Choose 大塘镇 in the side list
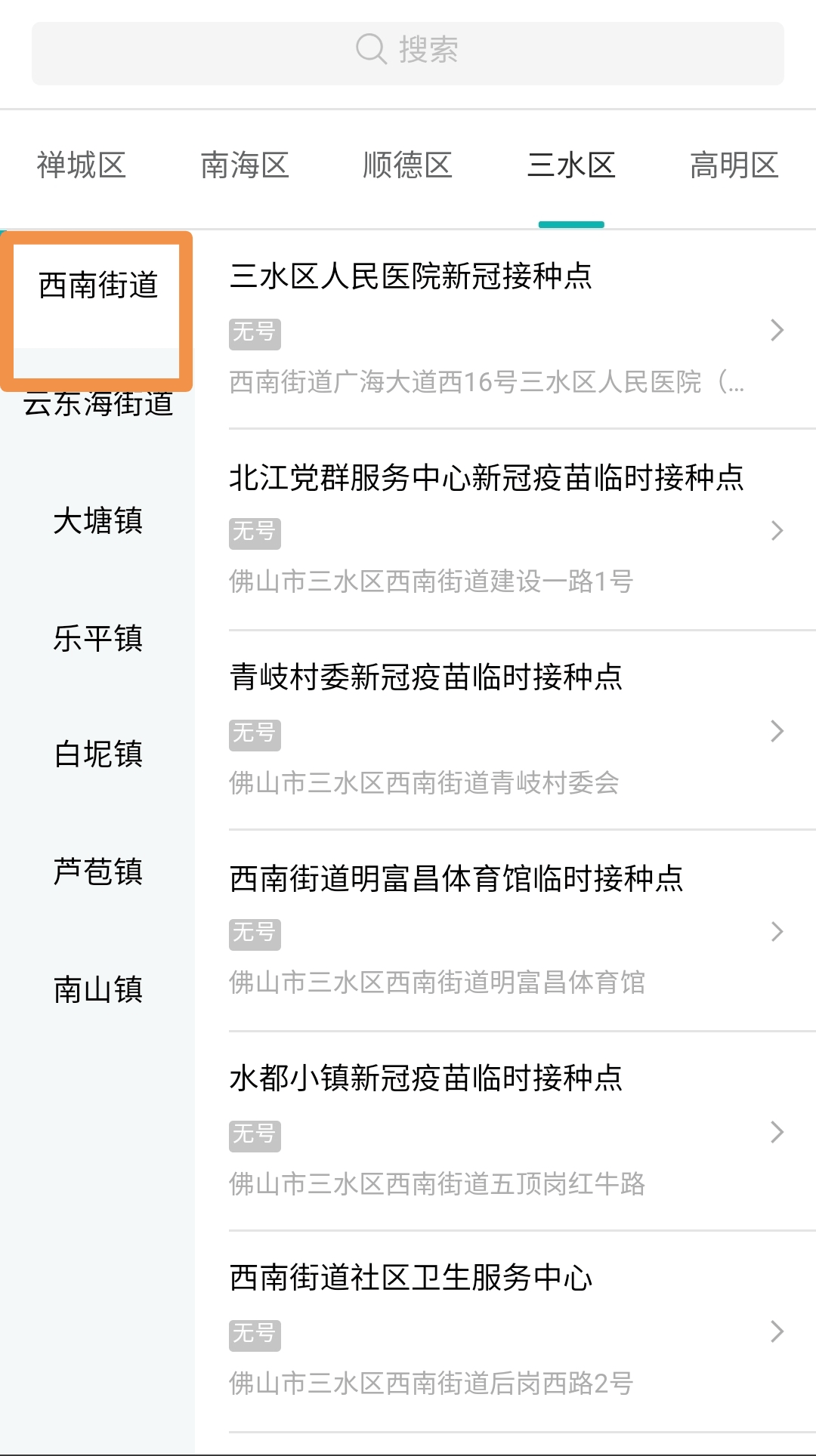 [97, 521]
